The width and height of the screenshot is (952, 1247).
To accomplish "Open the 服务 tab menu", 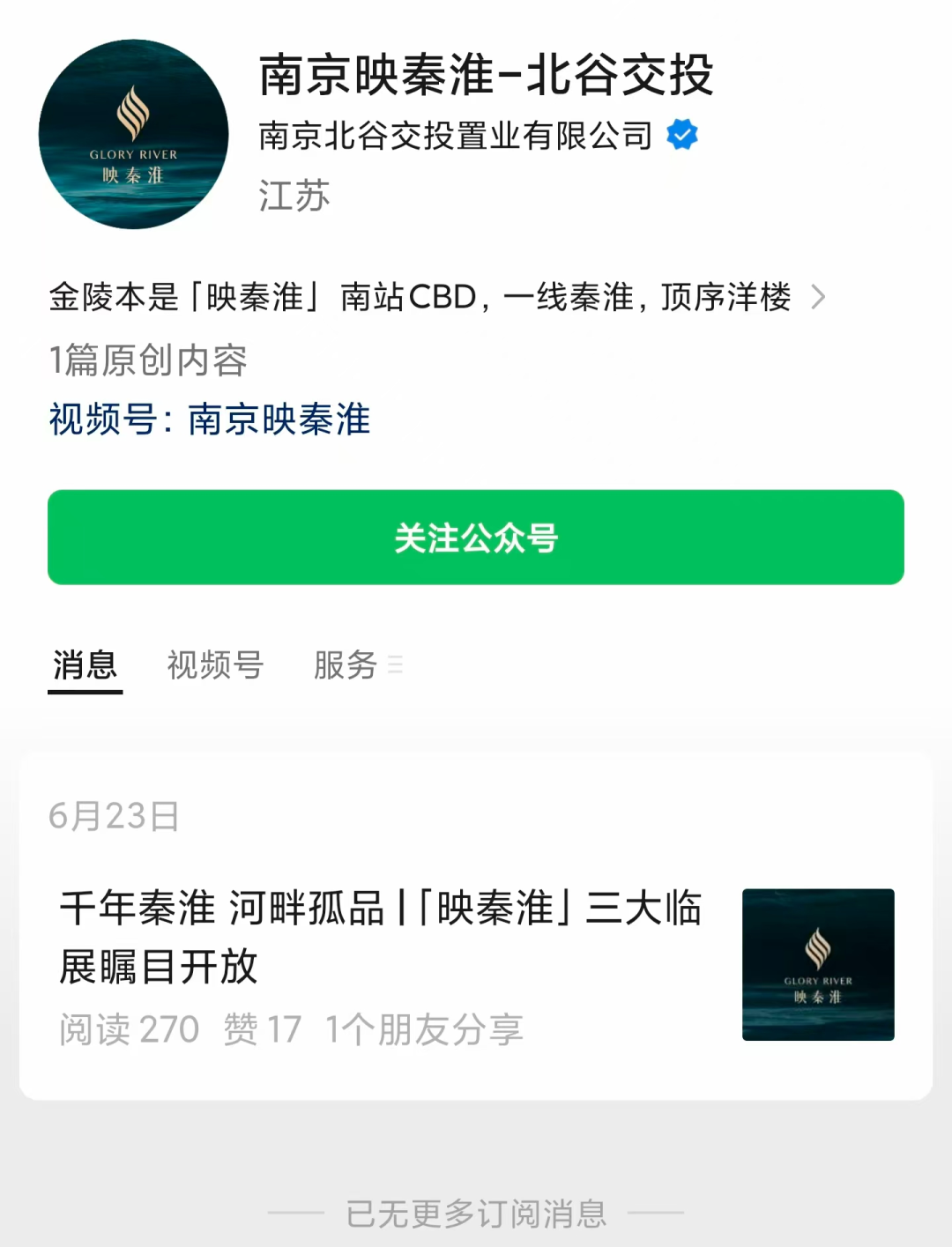I will [x=357, y=665].
